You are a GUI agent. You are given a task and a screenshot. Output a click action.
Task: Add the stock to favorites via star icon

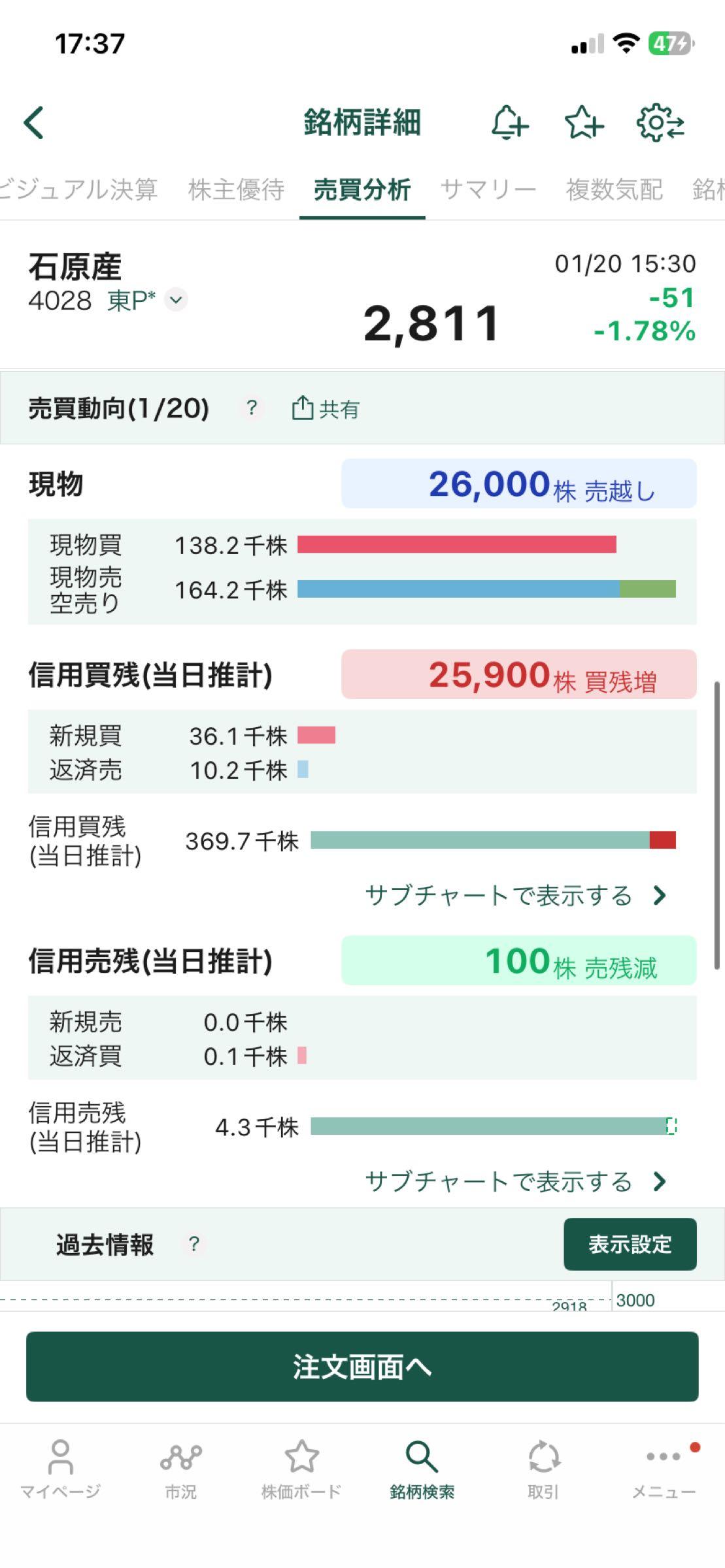(584, 123)
